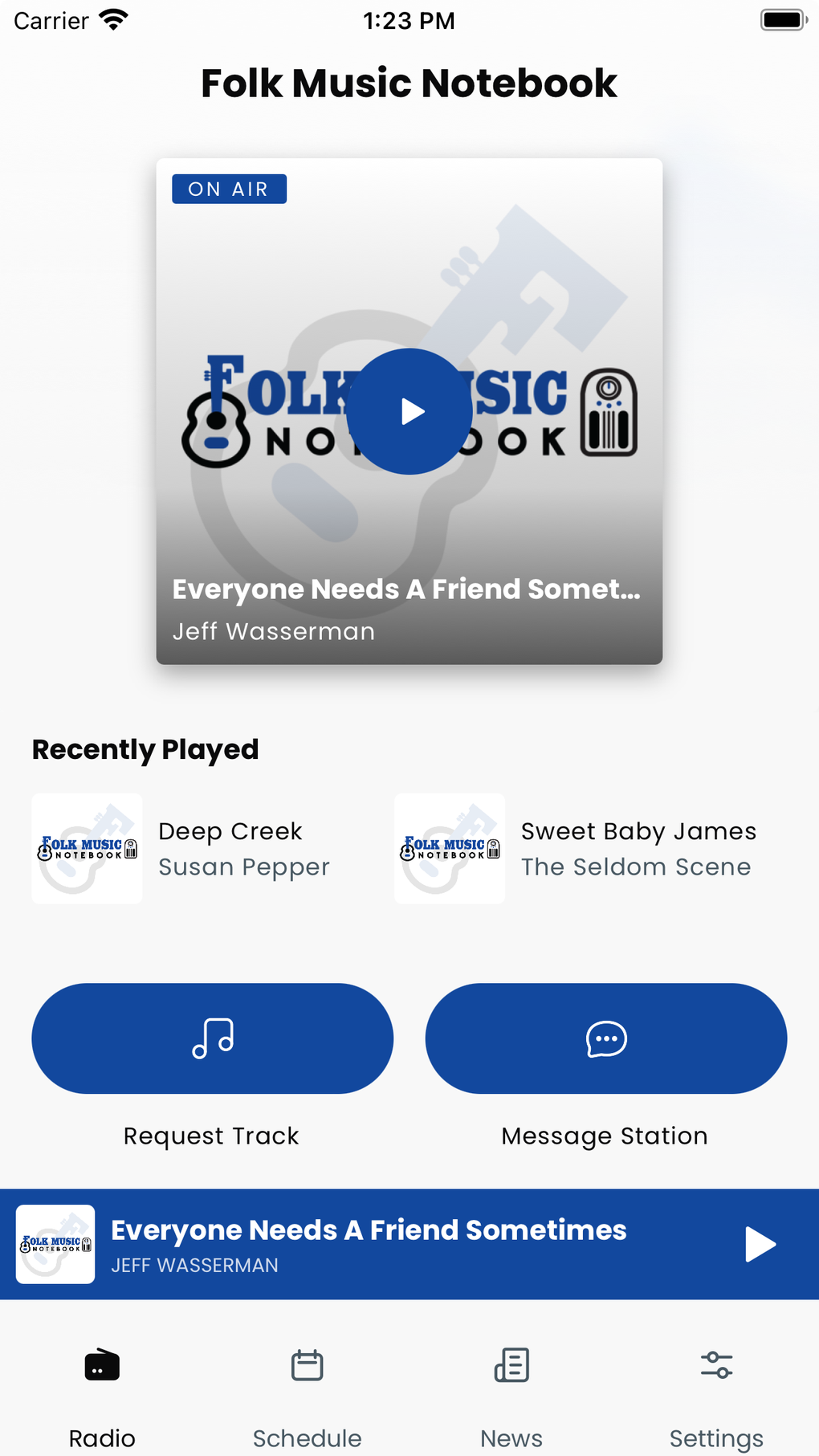The height and width of the screenshot is (1456, 819).
Task: Open mini player for Everyone Needs A Friend Sometimes
Action: (x=369, y=1244)
